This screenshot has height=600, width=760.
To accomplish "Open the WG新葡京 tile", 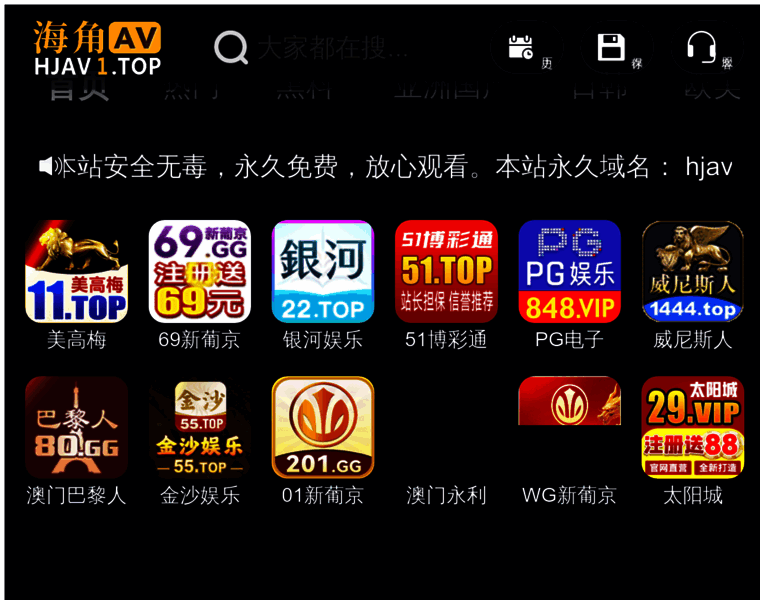I will coord(569,402).
